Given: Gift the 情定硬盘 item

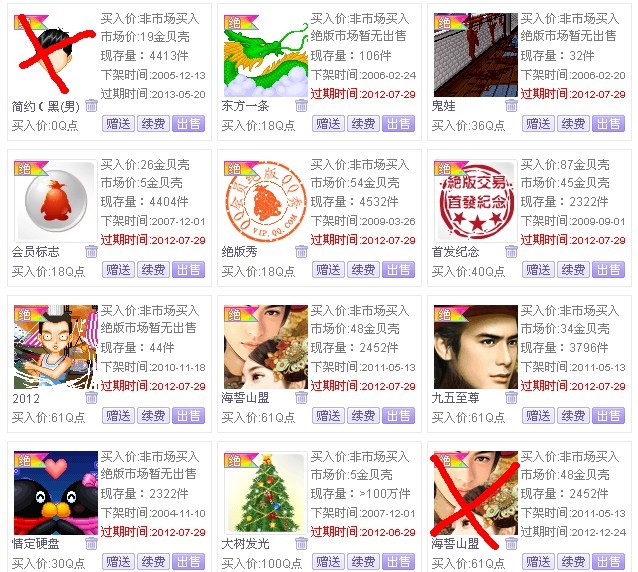Looking at the screenshot, I should (118, 562).
